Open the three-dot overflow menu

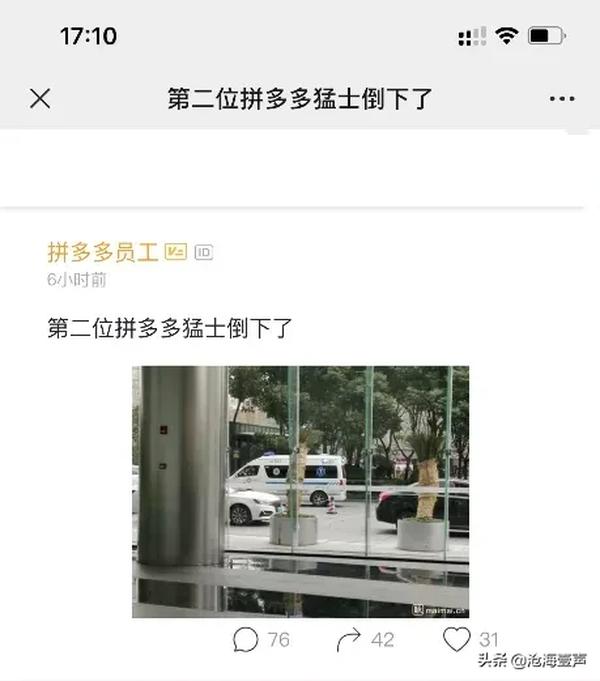[x=562, y=99]
